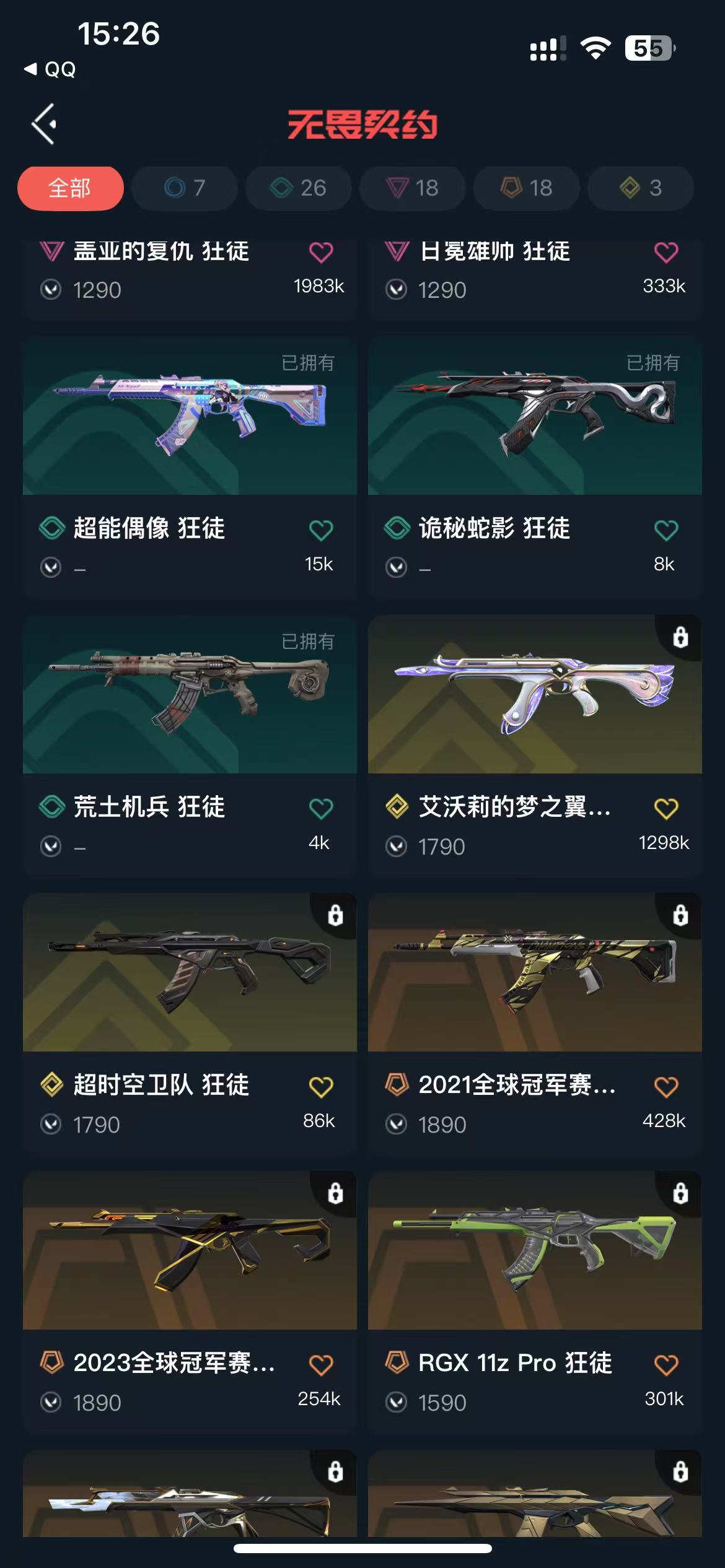Open the RGX 11z Pro 狂徒 card
725x1568 pixels.
coord(535,1251)
